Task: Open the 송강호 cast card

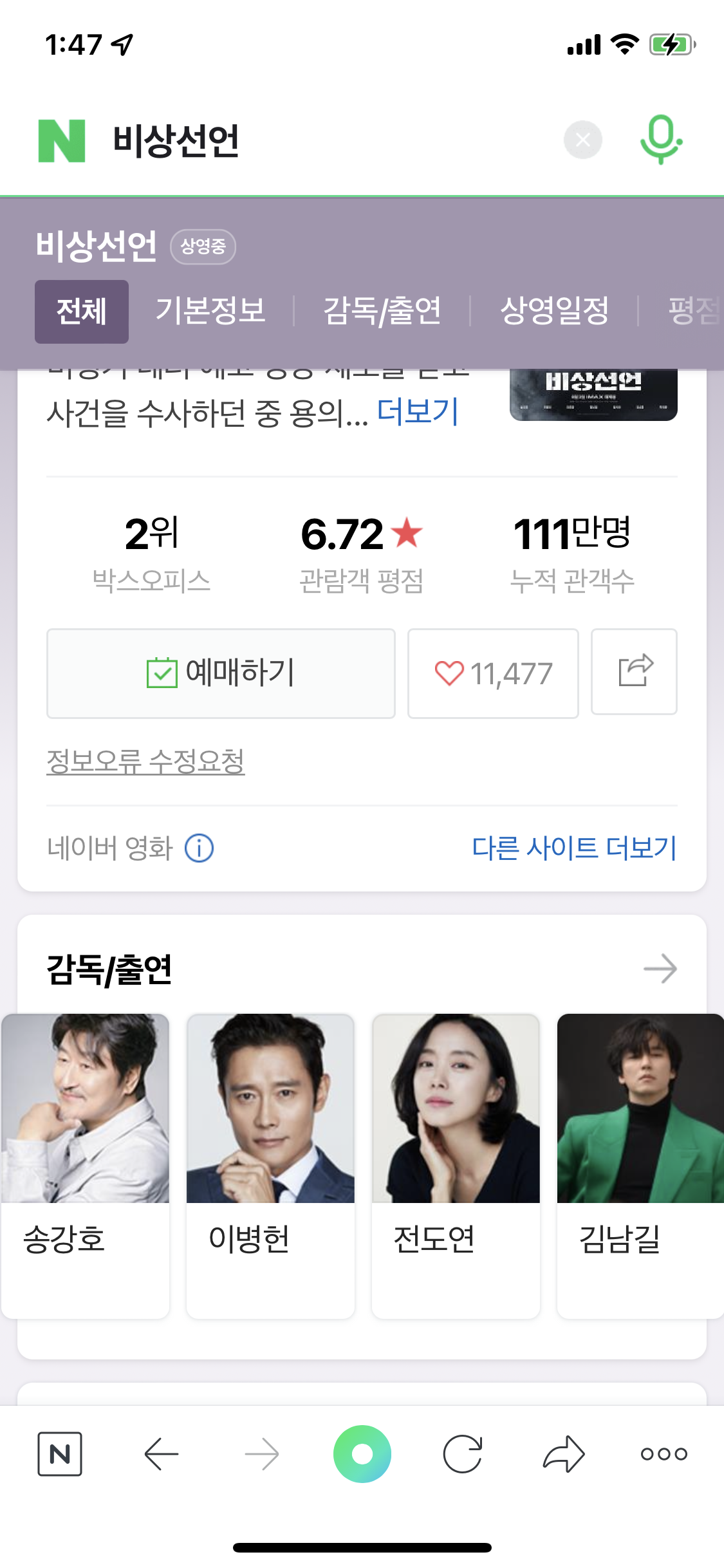Action: tap(85, 1166)
